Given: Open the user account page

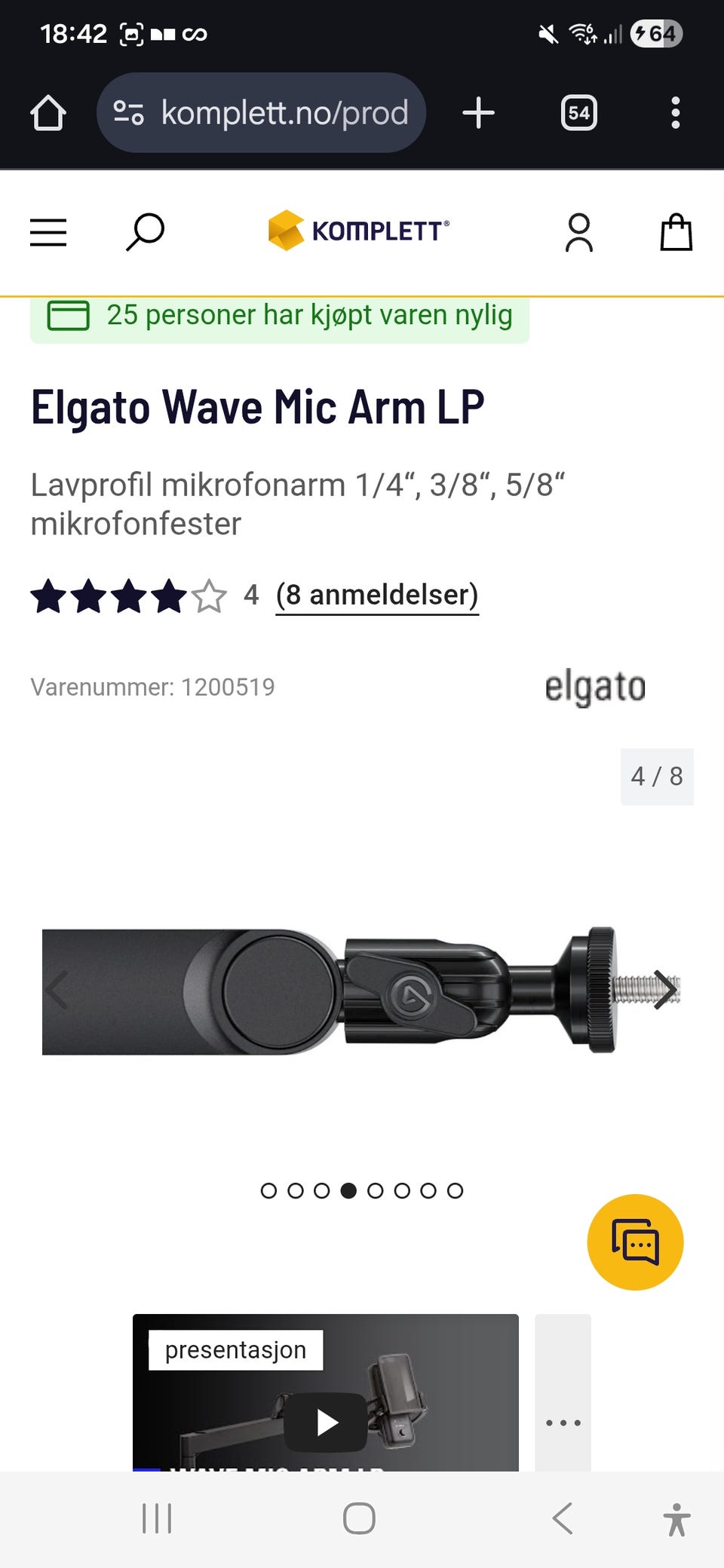Looking at the screenshot, I should (x=579, y=232).
